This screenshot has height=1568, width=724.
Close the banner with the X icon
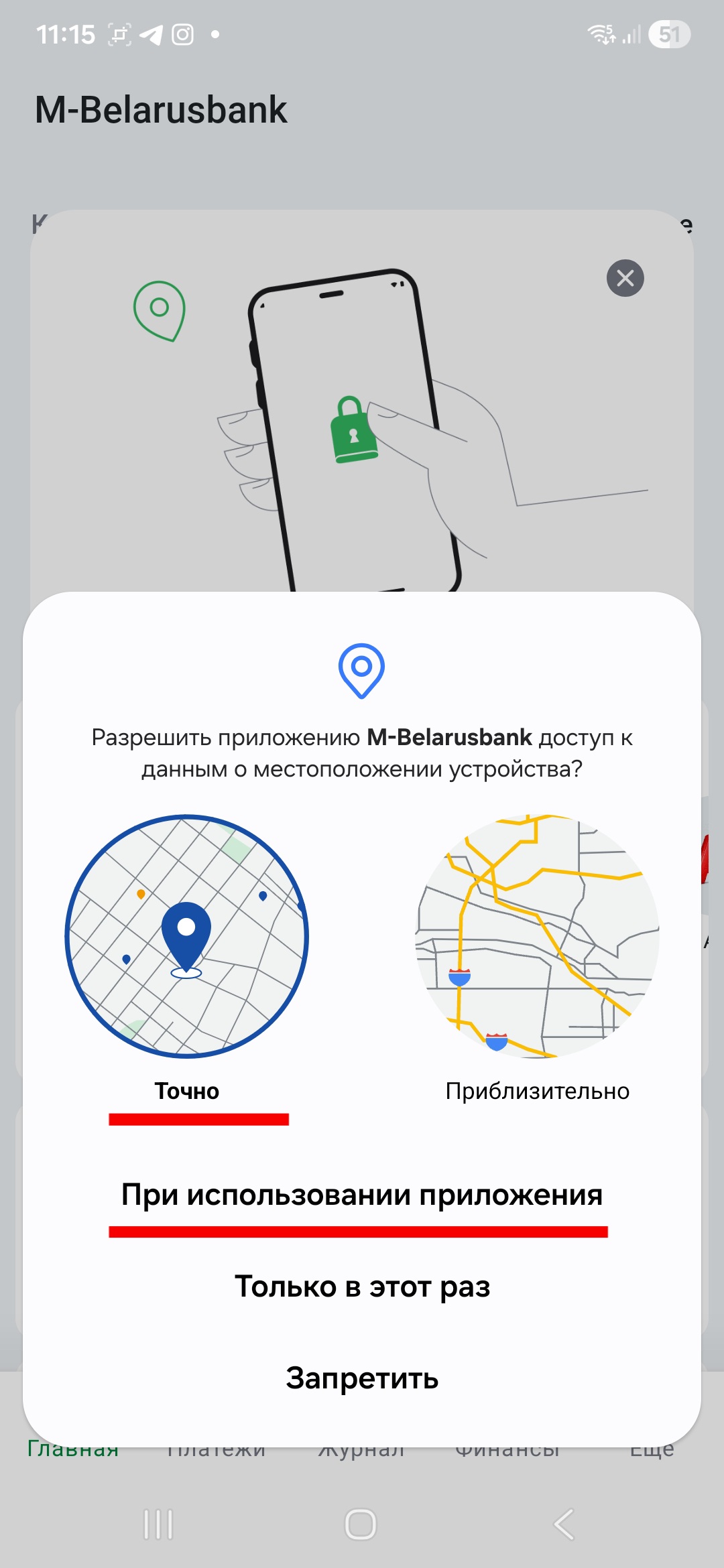pyautogui.click(x=625, y=278)
